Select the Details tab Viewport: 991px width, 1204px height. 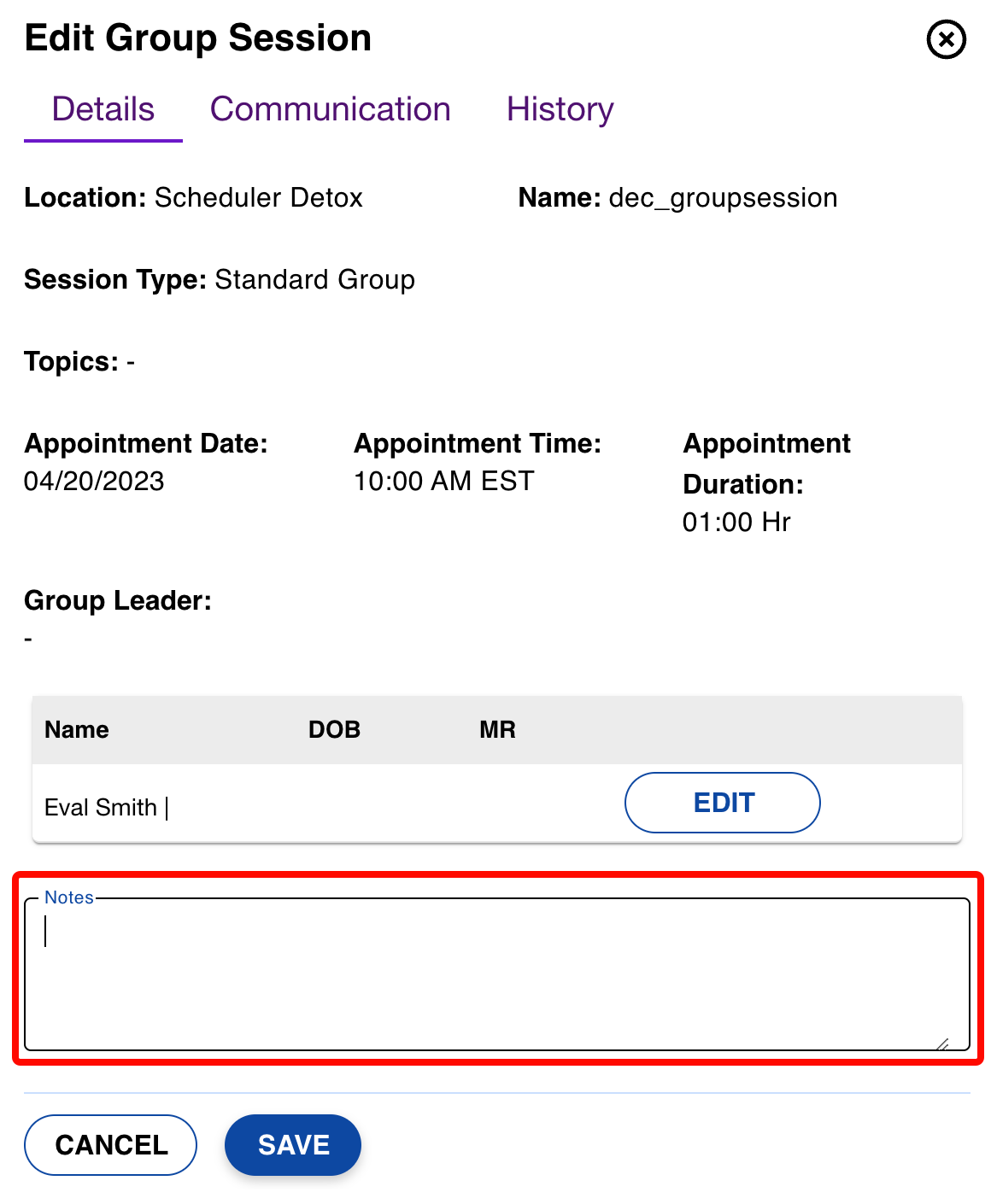[103, 109]
